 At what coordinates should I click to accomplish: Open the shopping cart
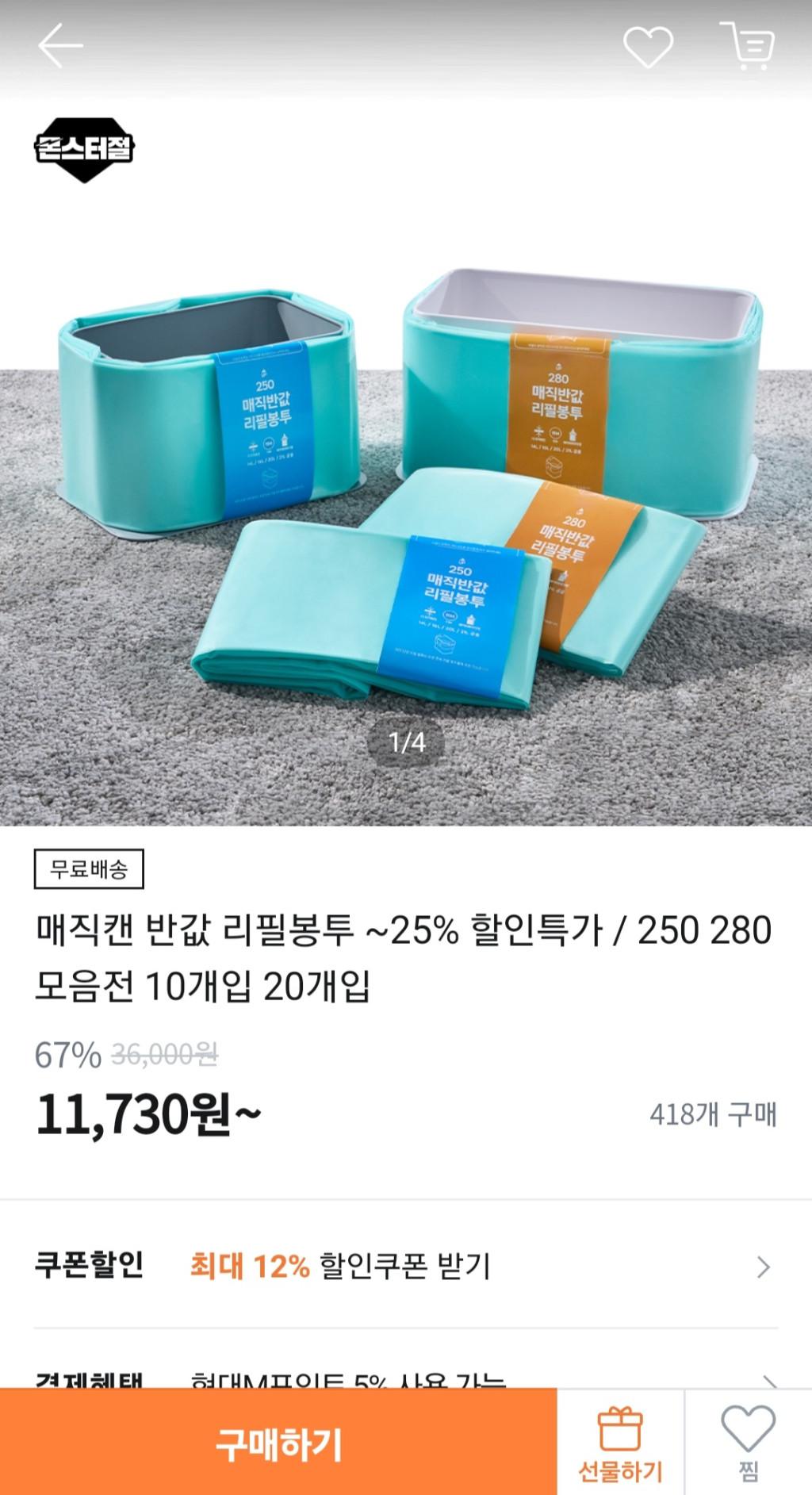(x=748, y=46)
